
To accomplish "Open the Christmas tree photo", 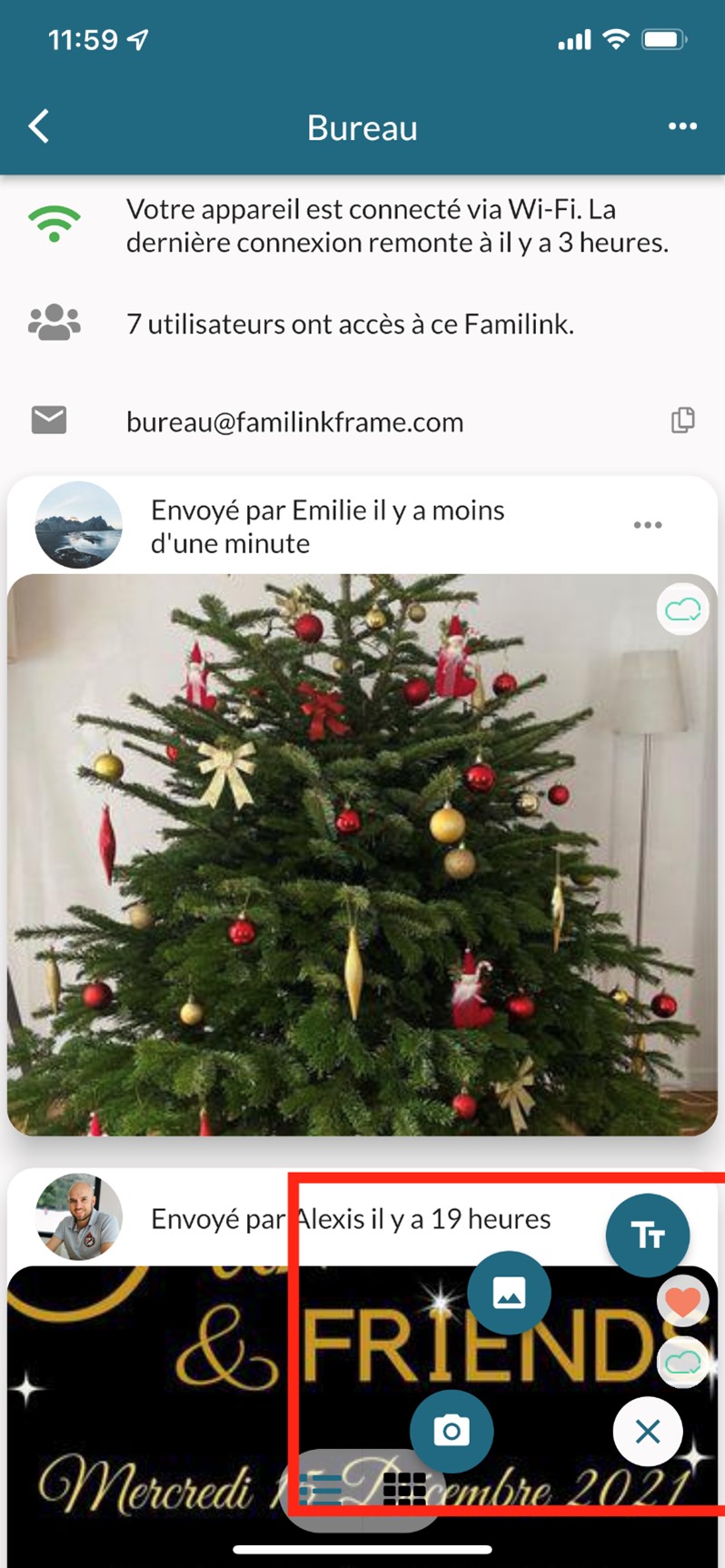I will pos(362,854).
